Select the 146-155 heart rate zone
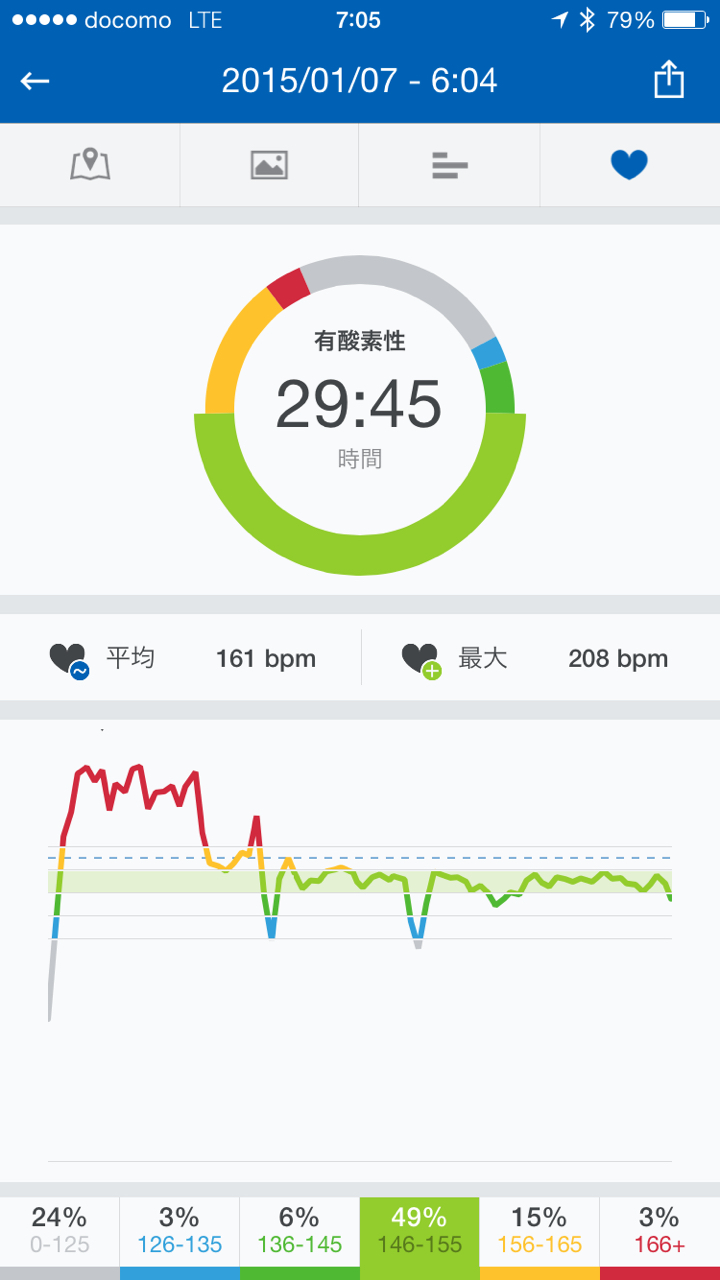This screenshot has width=720, height=1280. tap(420, 1231)
